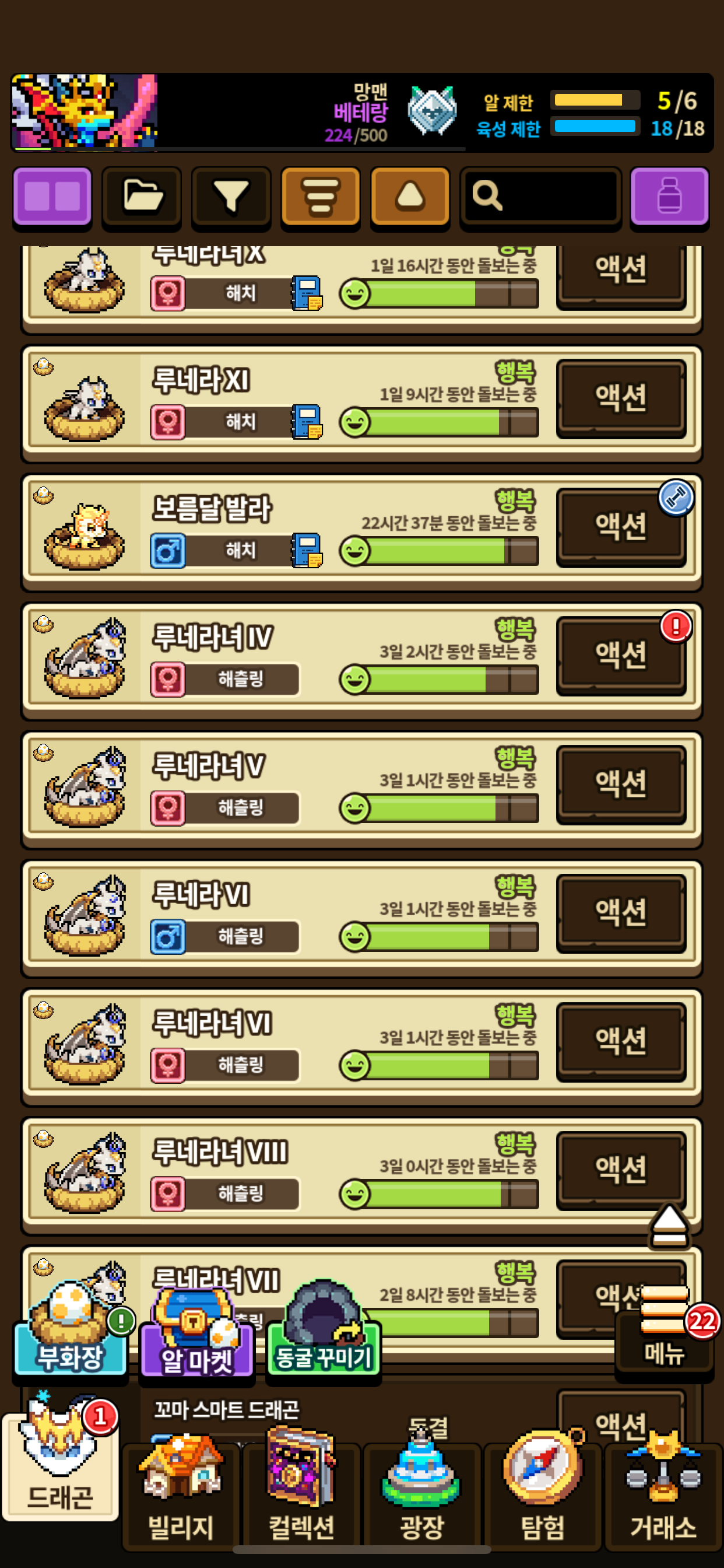The height and width of the screenshot is (1568, 724).
Task: Open the funnel filter options
Action: 231,197
